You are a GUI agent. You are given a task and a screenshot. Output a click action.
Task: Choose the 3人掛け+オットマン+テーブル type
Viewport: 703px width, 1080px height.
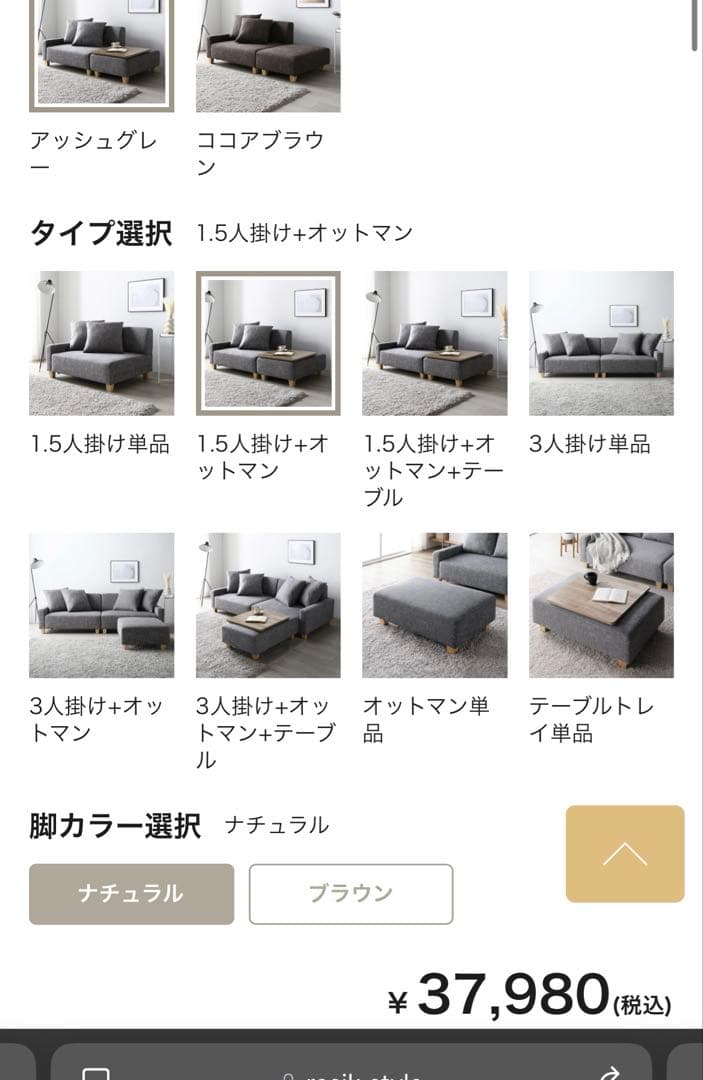pyautogui.click(x=268, y=605)
